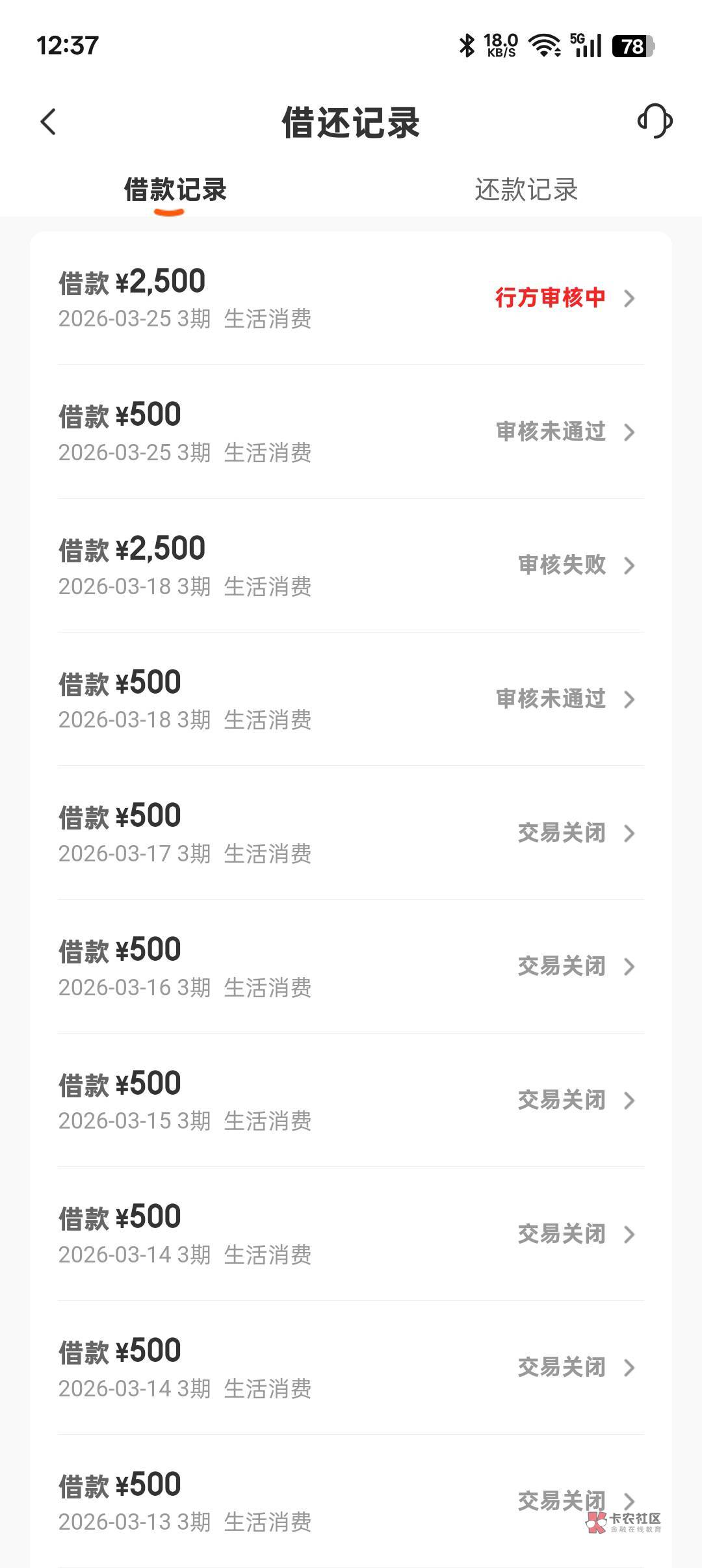702x1568 pixels.
Task: Go back from 借还记录 page
Action: (x=49, y=122)
